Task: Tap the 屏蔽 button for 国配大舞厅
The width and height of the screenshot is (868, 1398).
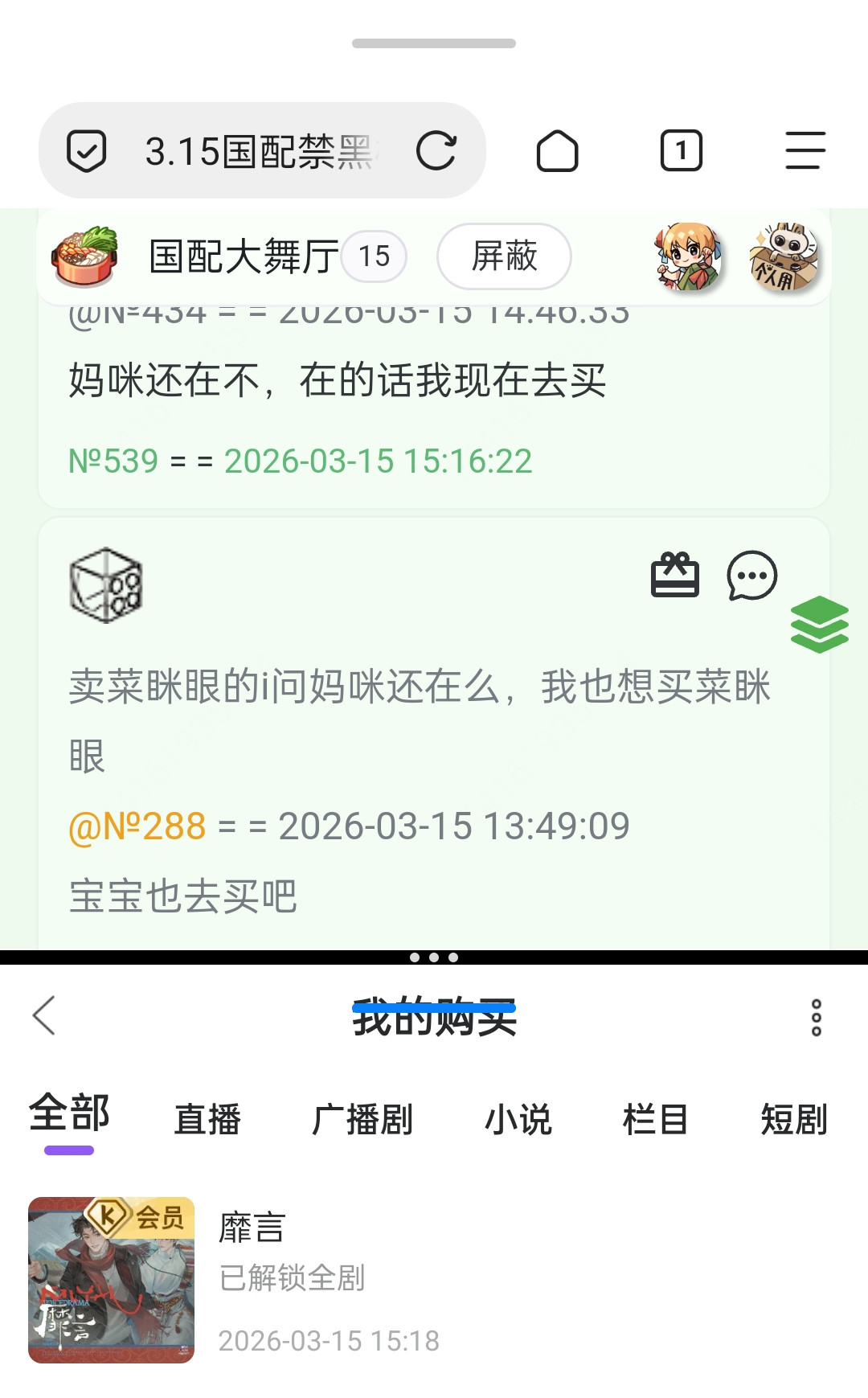Action: pyautogui.click(x=504, y=256)
